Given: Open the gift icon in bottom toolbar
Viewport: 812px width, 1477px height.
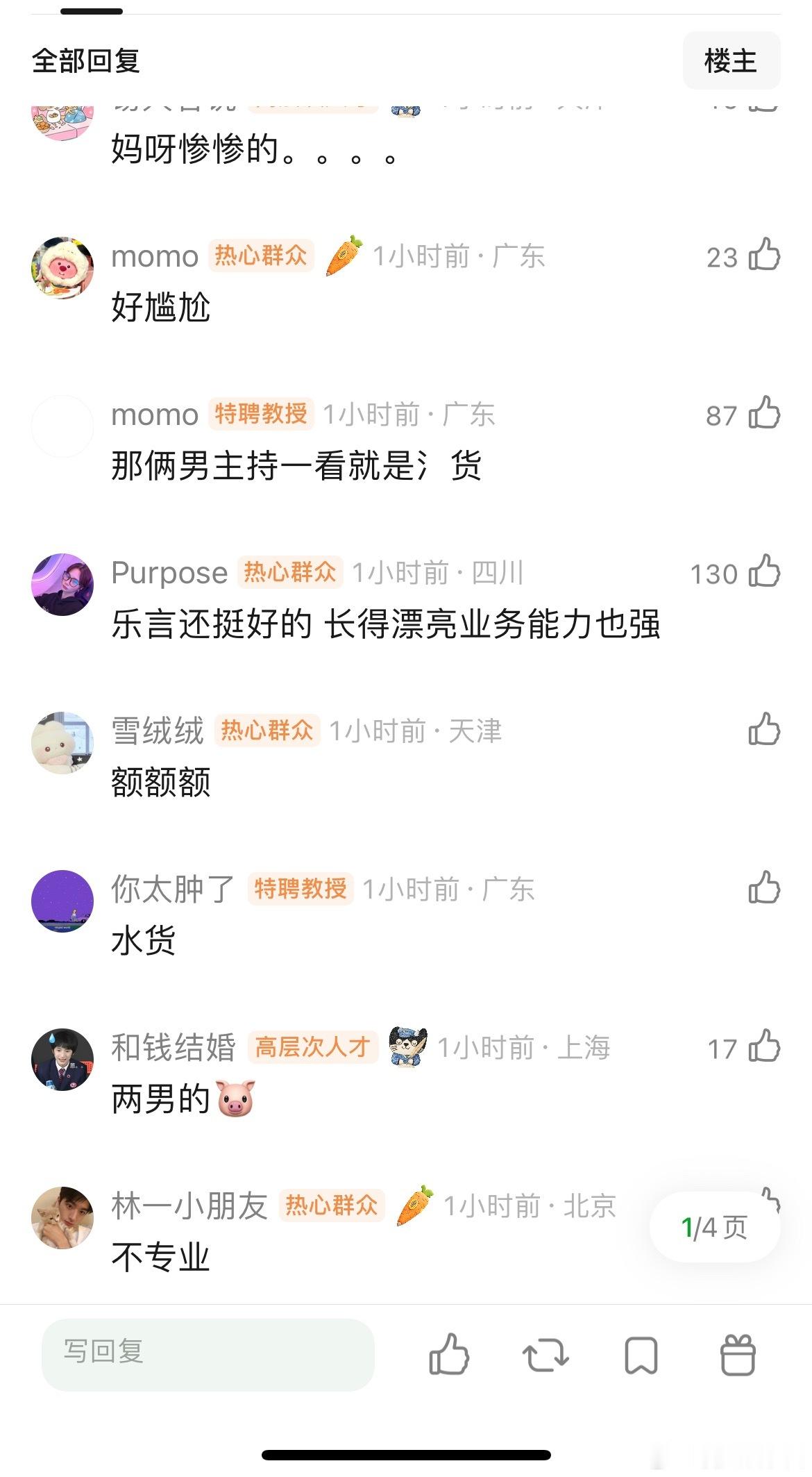Looking at the screenshot, I should click(x=738, y=1355).
